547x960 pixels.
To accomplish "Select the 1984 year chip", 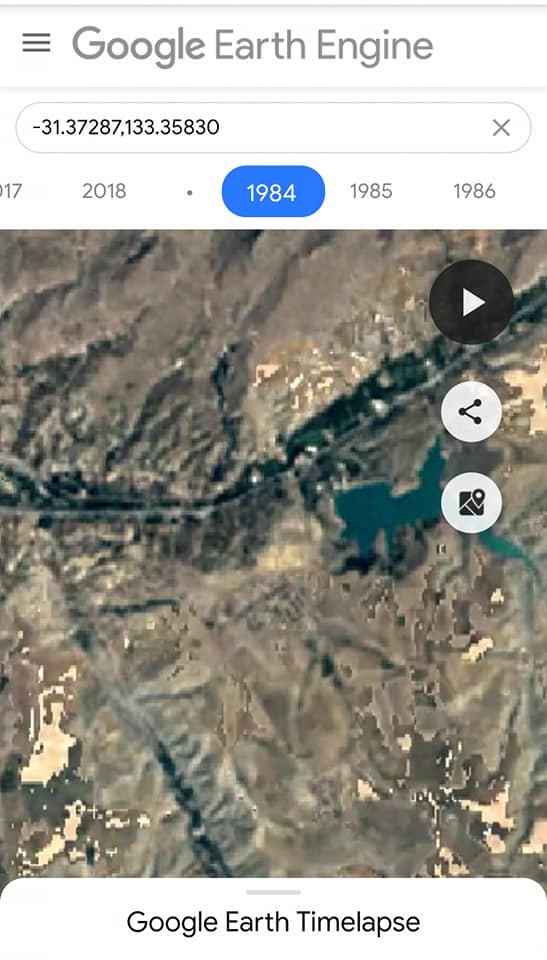I will tap(273, 192).
